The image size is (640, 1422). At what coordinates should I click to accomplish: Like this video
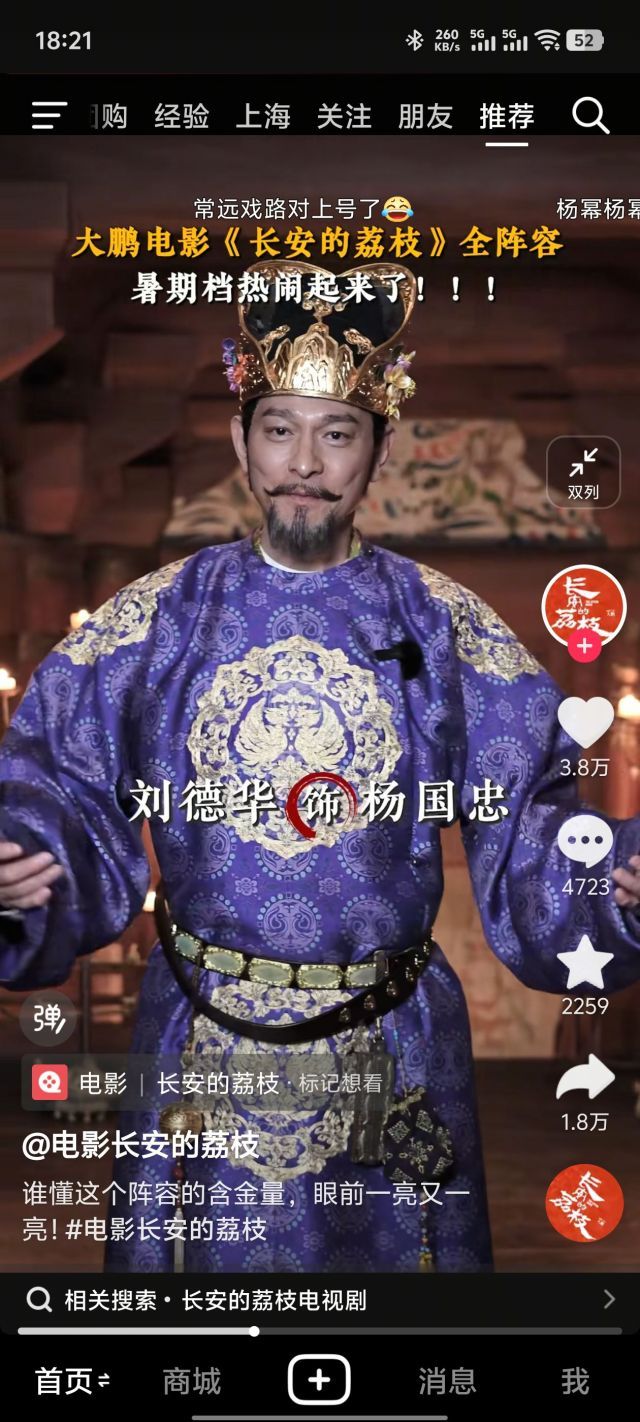pos(585,722)
